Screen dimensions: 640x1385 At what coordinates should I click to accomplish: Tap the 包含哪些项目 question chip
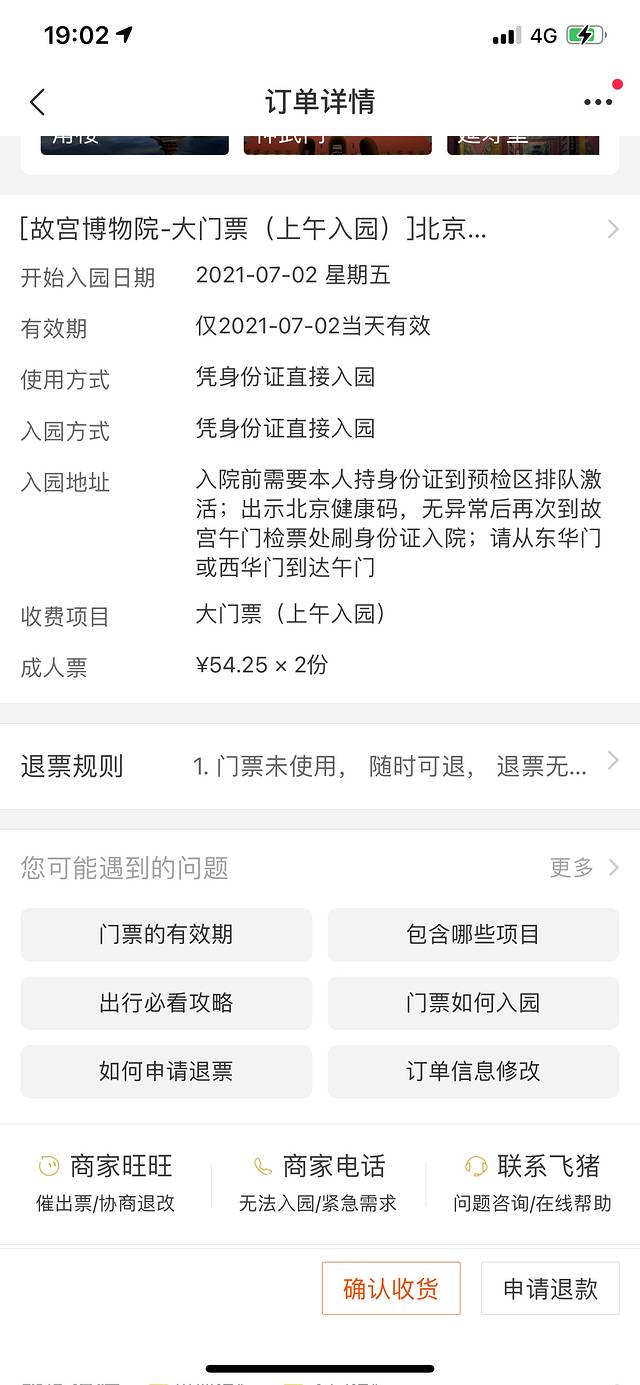tap(473, 934)
